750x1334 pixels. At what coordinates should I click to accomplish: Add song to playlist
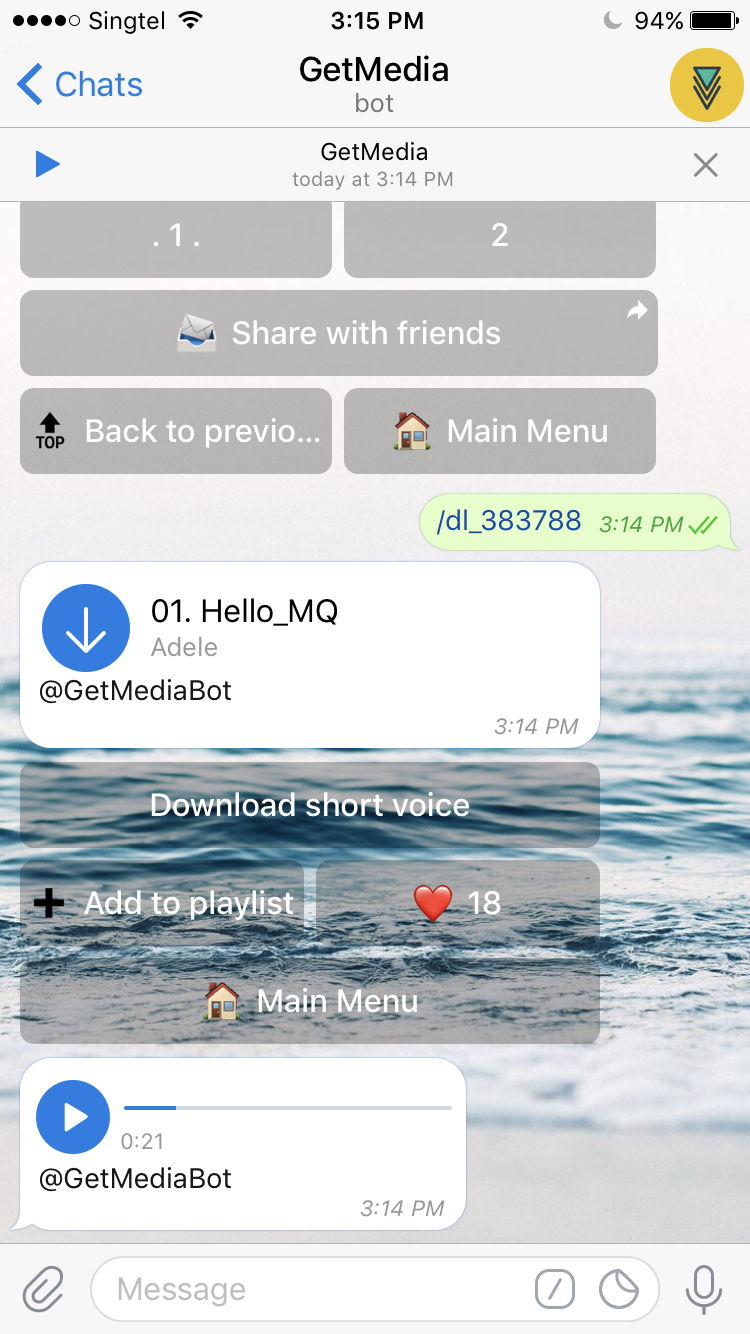pos(163,903)
